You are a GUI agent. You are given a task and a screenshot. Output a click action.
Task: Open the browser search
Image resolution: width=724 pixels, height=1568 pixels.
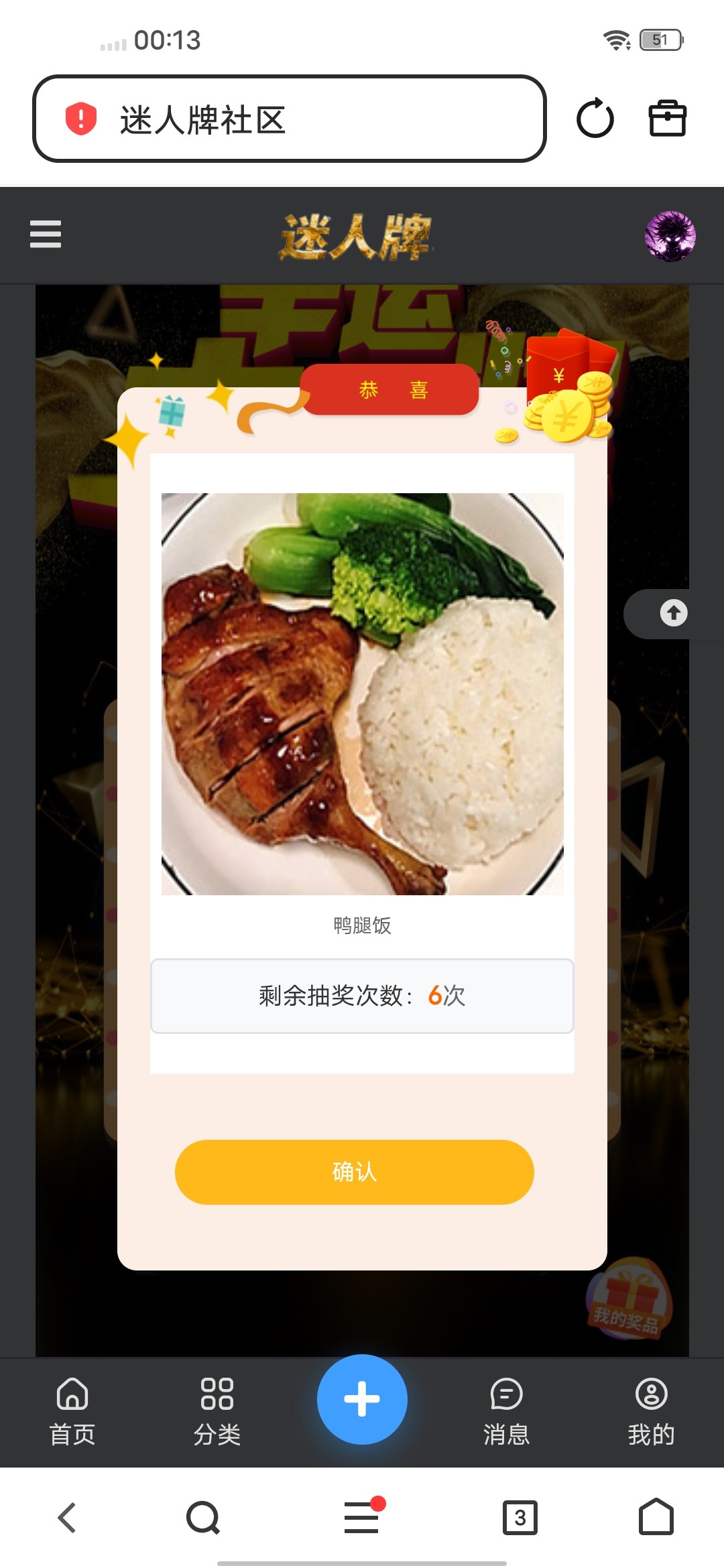[x=203, y=1518]
